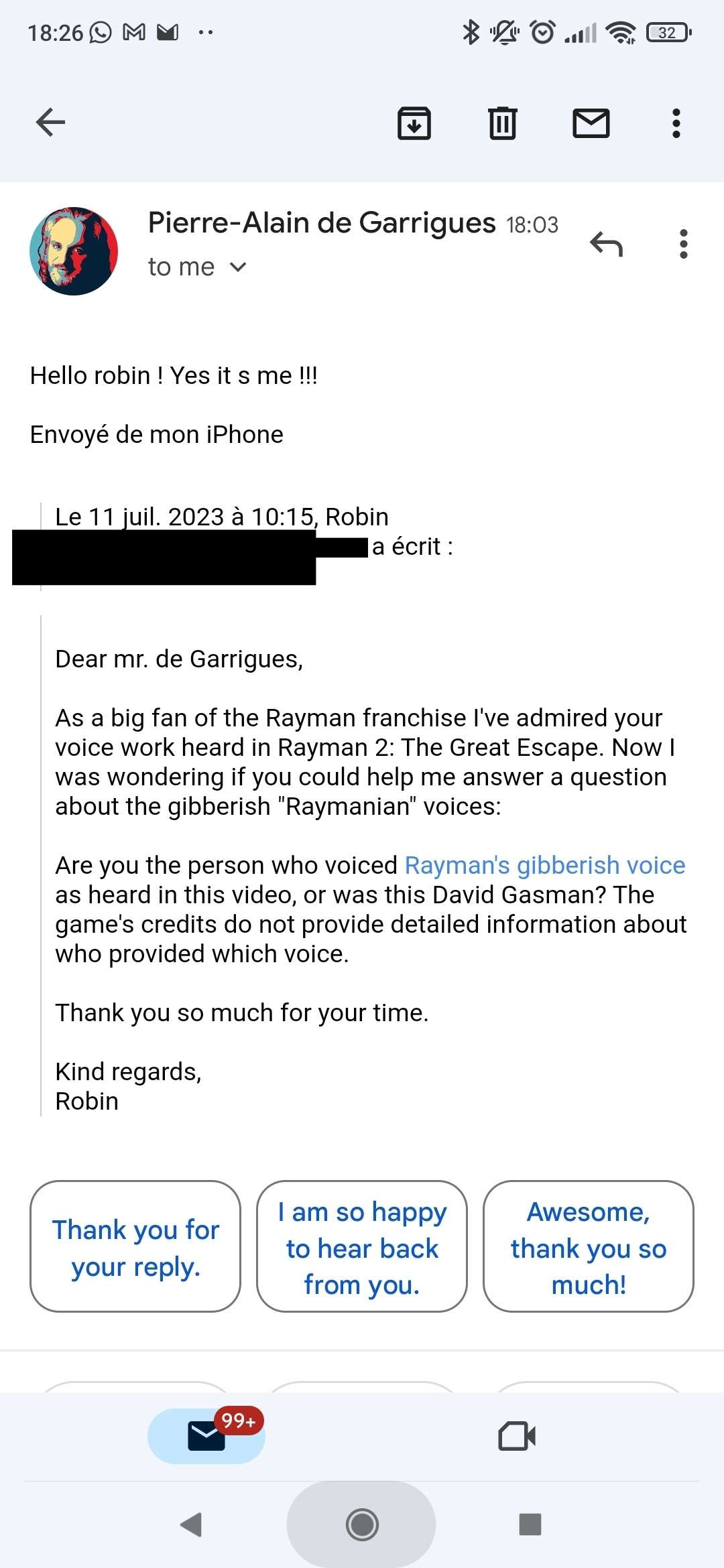Choose the "Thank you for your reply." suggestion
The image size is (724, 1568).
[x=135, y=1246]
